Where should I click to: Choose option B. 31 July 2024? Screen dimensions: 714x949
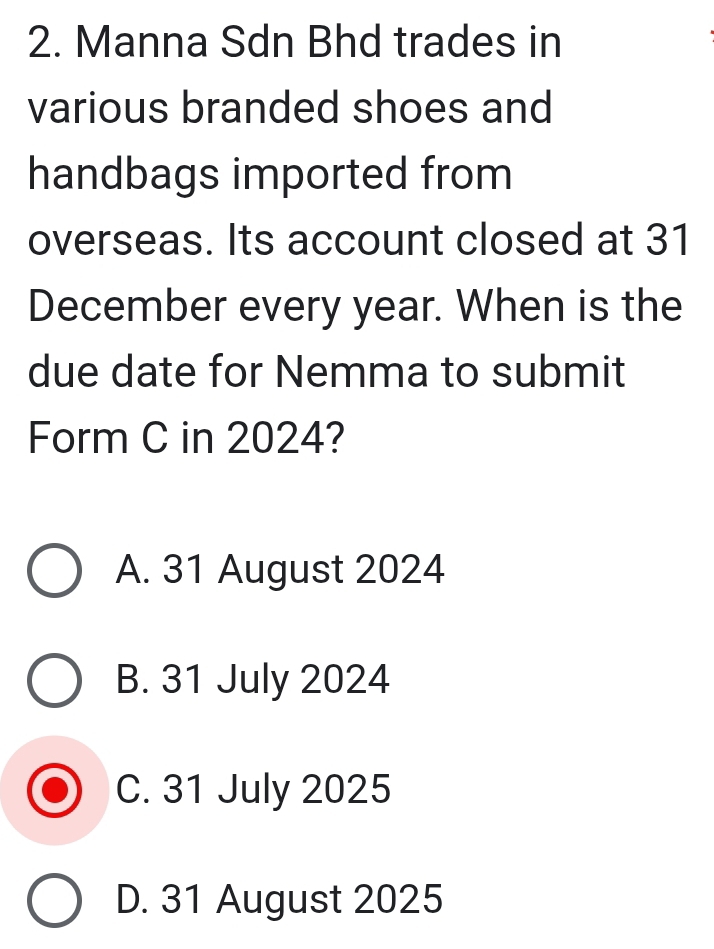tap(55, 682)
